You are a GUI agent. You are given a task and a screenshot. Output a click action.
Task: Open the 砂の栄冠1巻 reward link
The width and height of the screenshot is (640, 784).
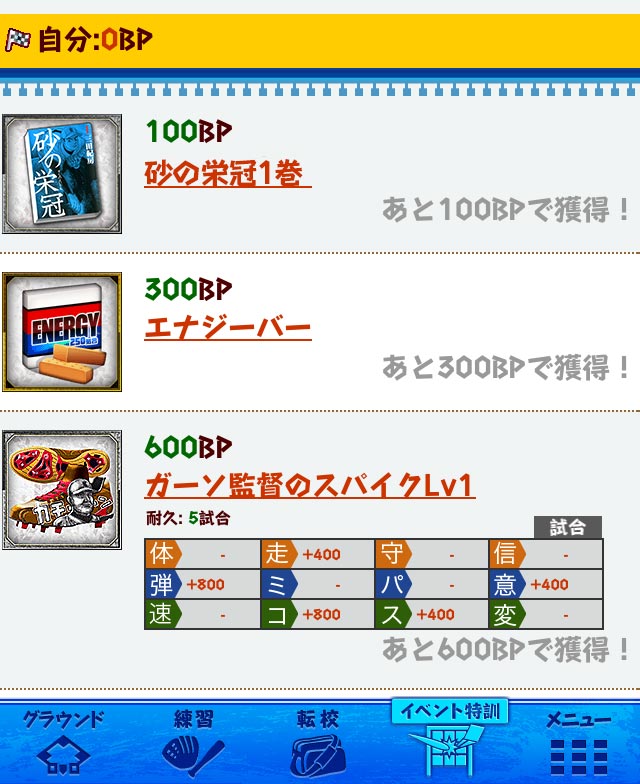[x=228, y=174]
